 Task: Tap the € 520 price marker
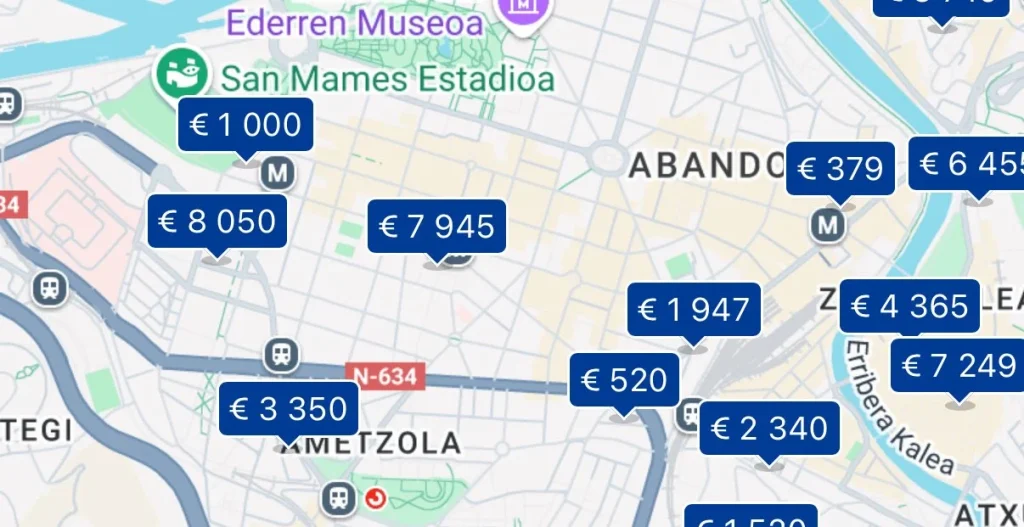coord(624,380)
